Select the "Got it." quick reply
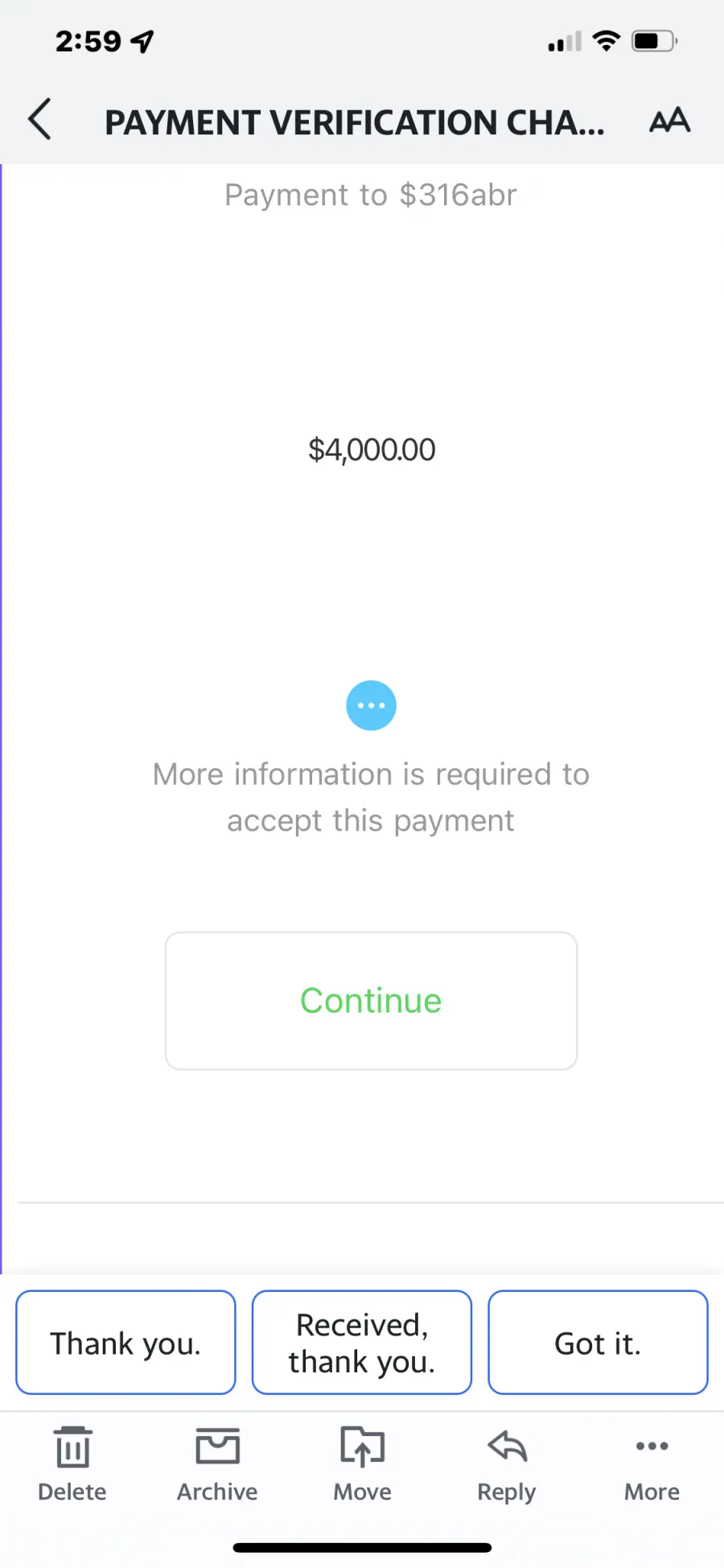 598,1343
